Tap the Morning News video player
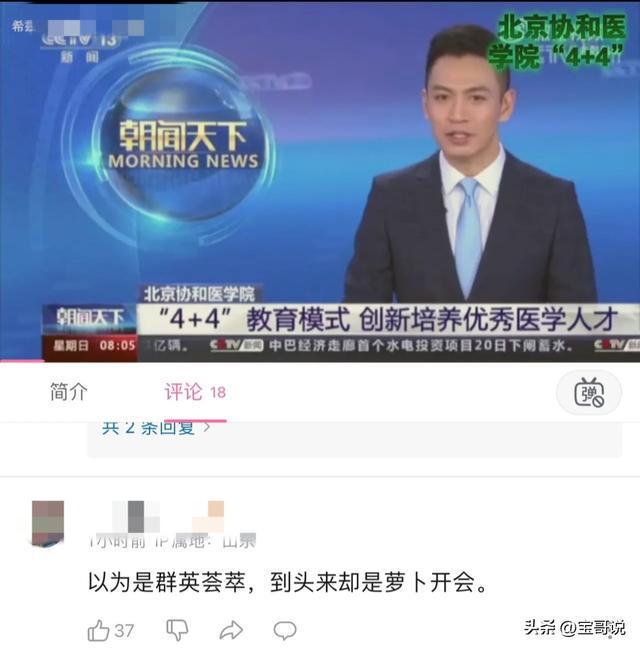This screenshot has height=650, width=640. 320,180
